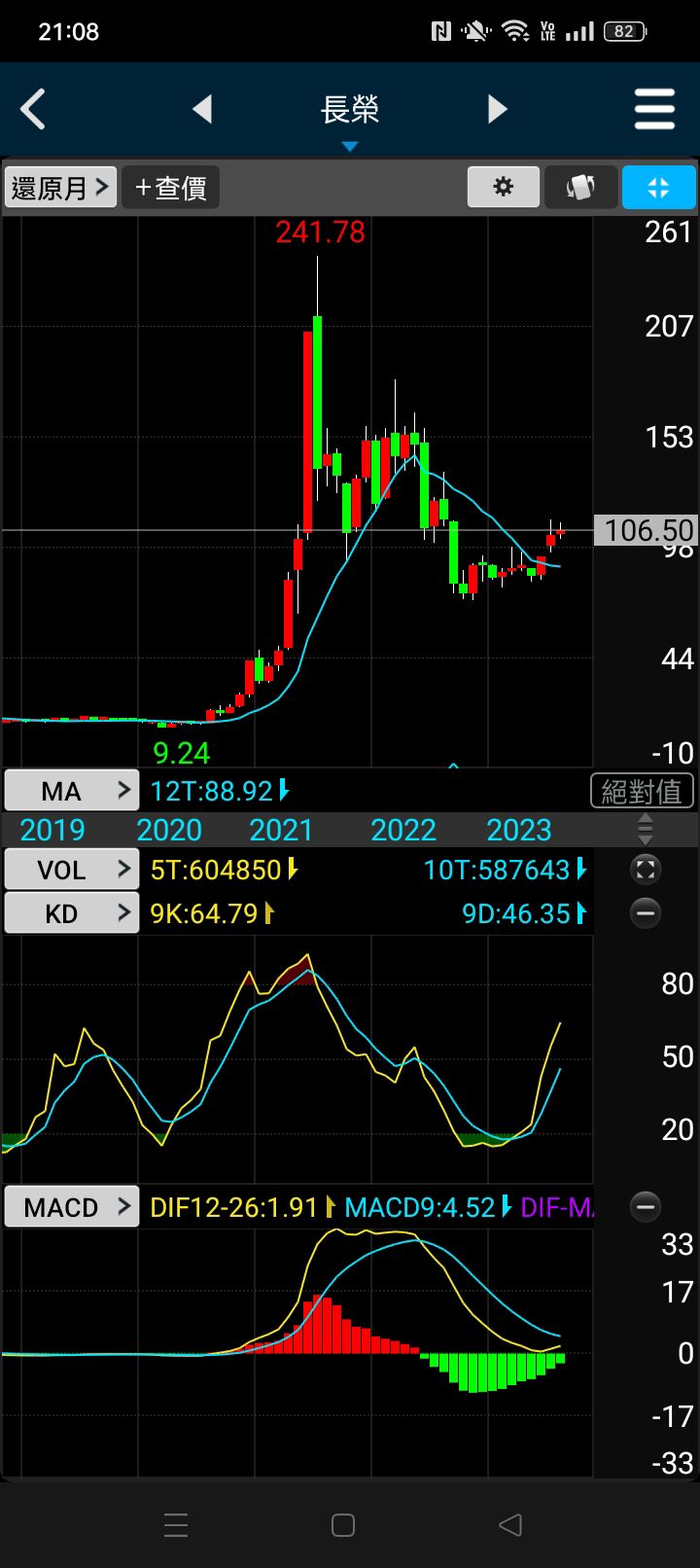The height and width of the screenshot is (1568, 700).
Task: Open the MA indicator selector
Action: coord(72,790)
